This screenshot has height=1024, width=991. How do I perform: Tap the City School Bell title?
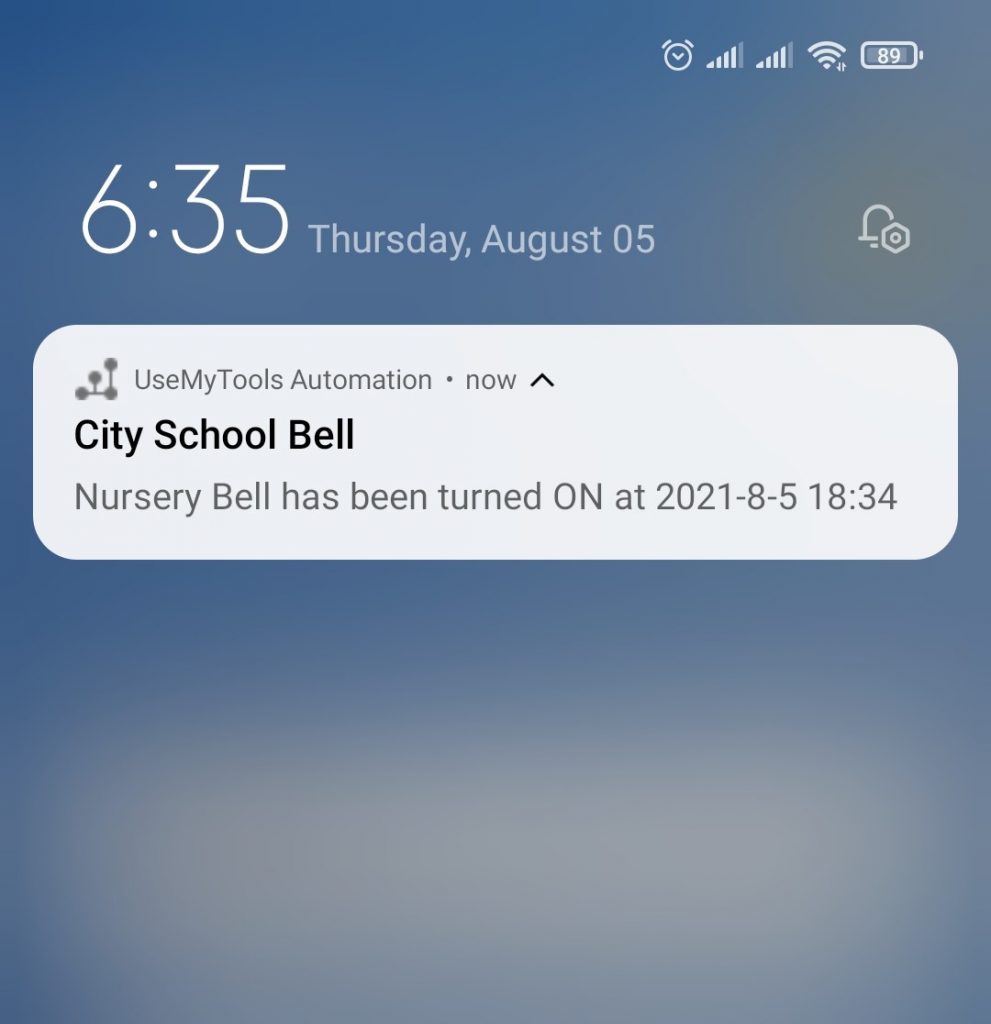click(214, 434)
